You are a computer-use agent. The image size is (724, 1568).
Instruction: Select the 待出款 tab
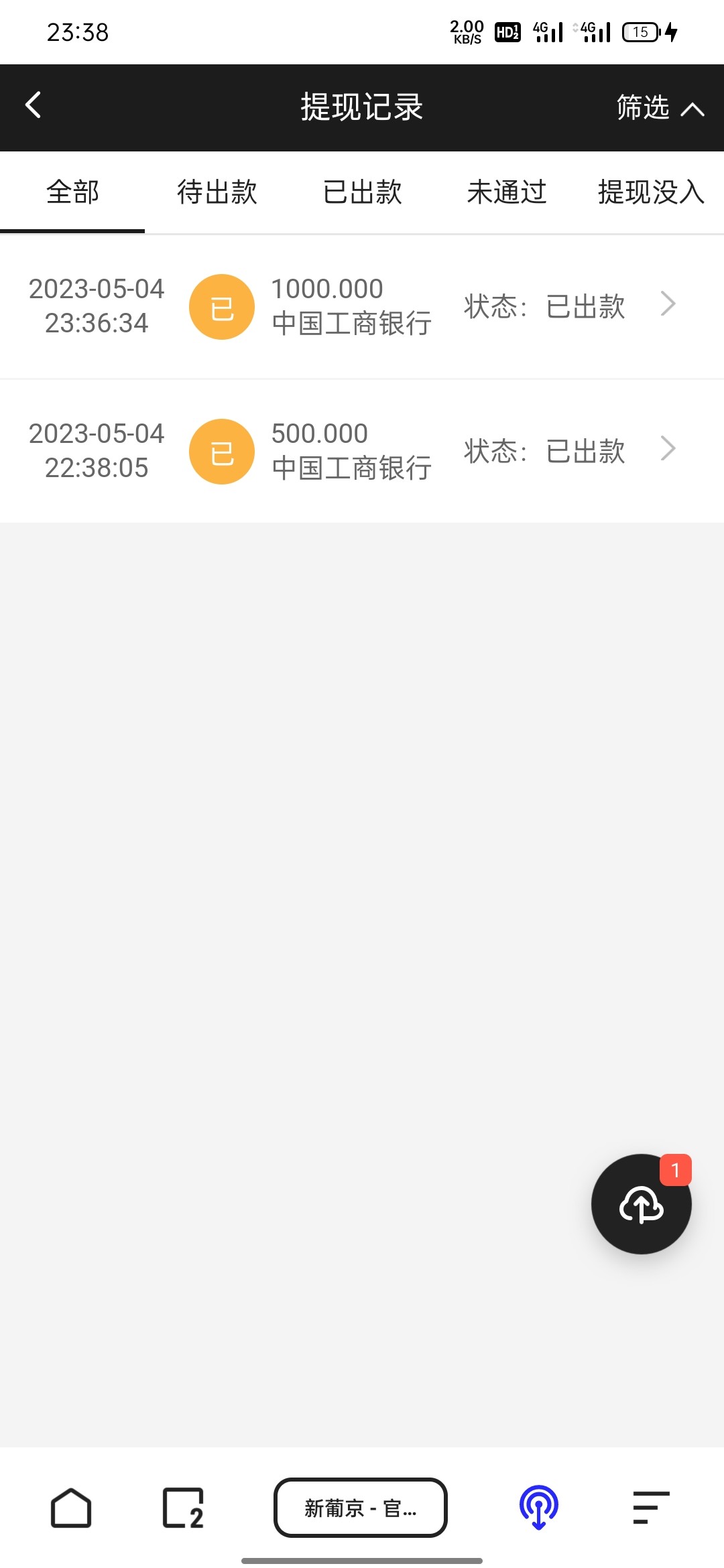click(x=216, y=192)
